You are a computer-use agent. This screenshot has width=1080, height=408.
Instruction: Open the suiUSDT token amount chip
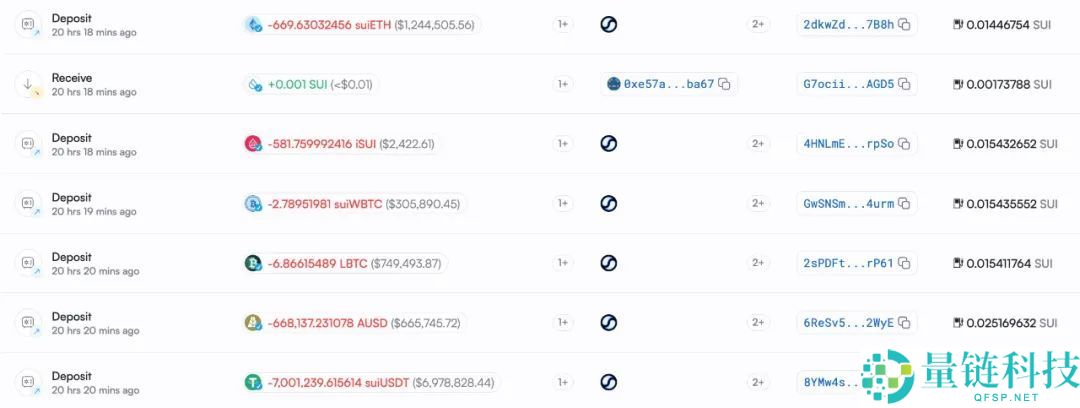point(370,382)
